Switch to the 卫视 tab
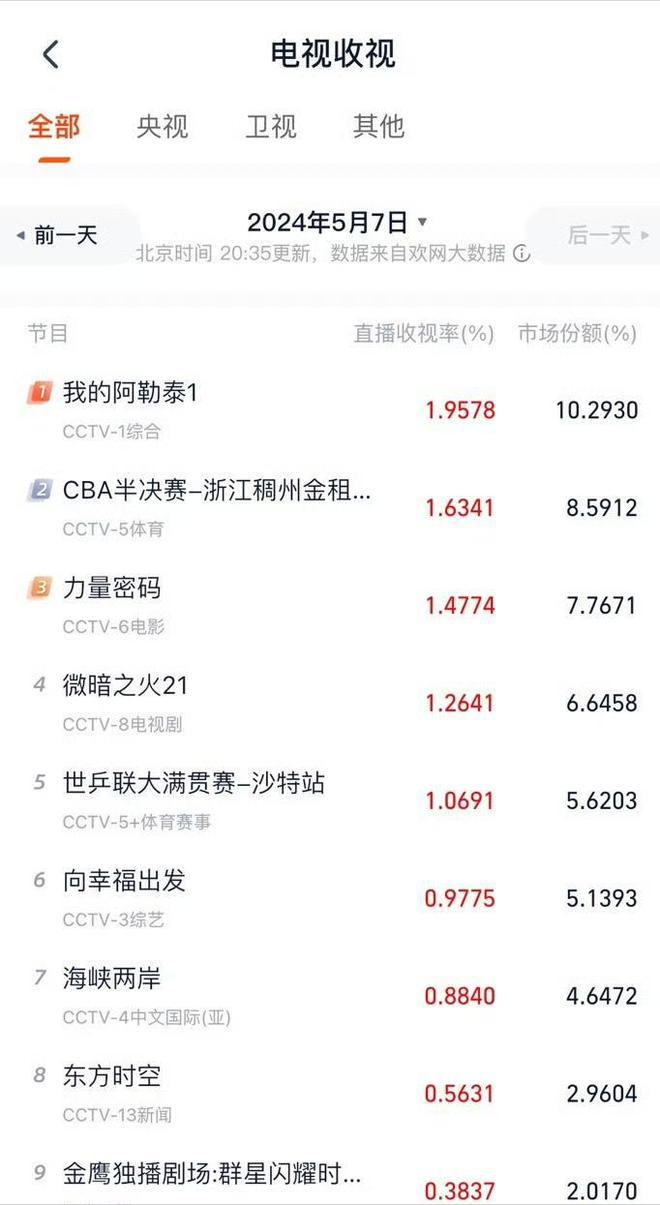The width and height of the screenshot is (660, 1205). coord(270,126)
